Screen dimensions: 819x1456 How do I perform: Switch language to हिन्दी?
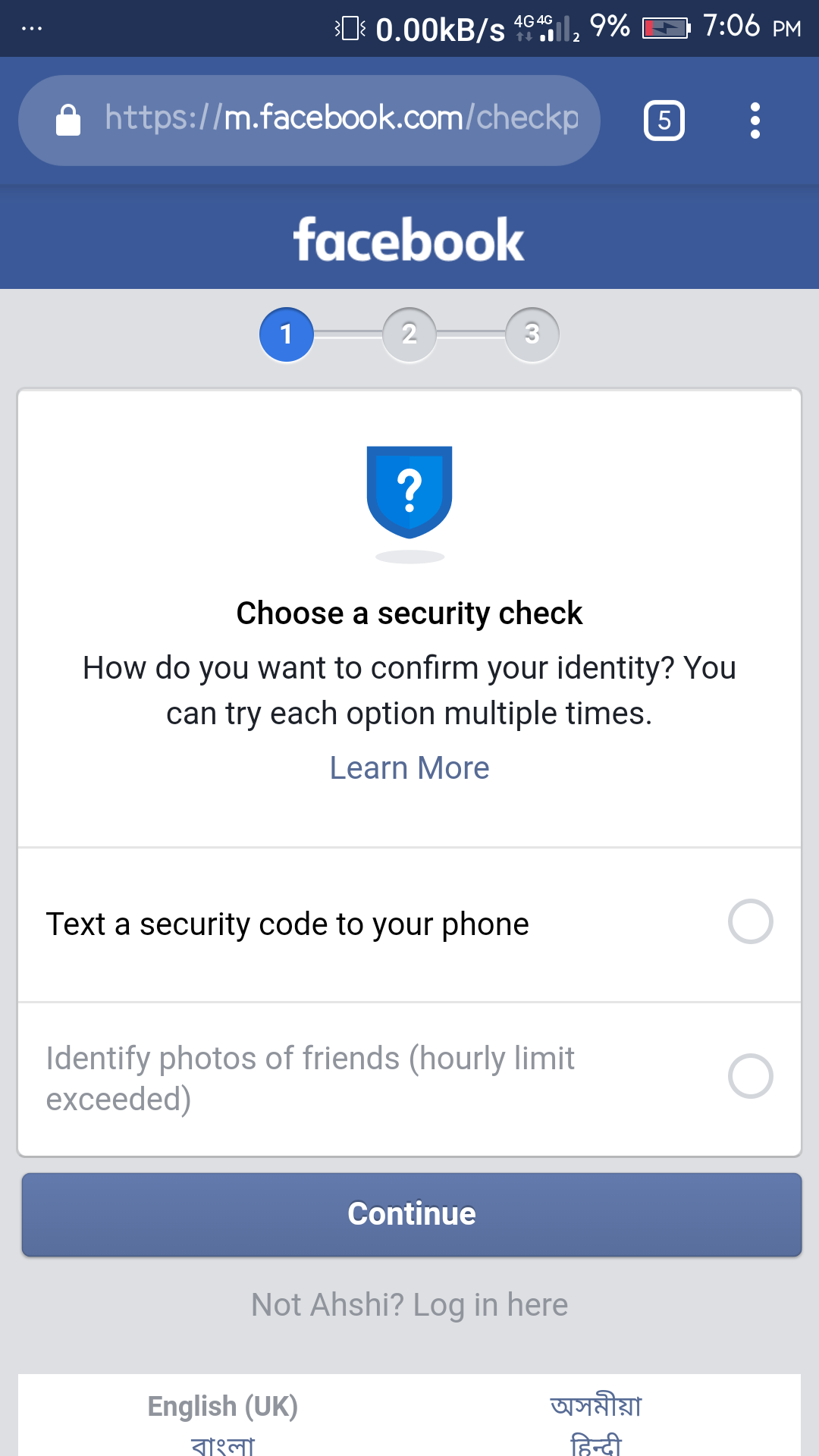pyautogui.click(x=596, y=1444)
